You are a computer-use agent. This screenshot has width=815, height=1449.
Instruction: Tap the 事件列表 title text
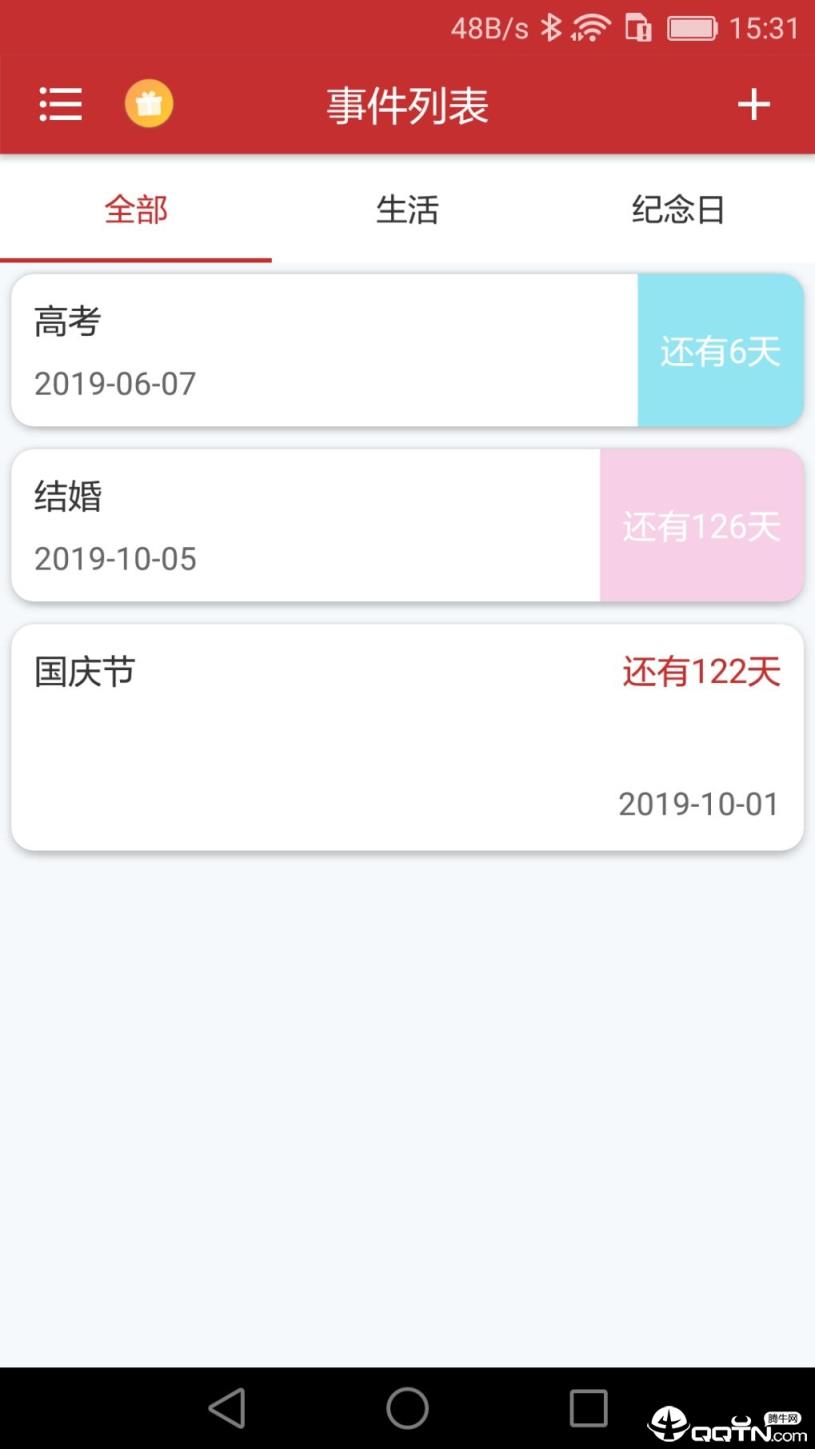(x=407, y=104)
